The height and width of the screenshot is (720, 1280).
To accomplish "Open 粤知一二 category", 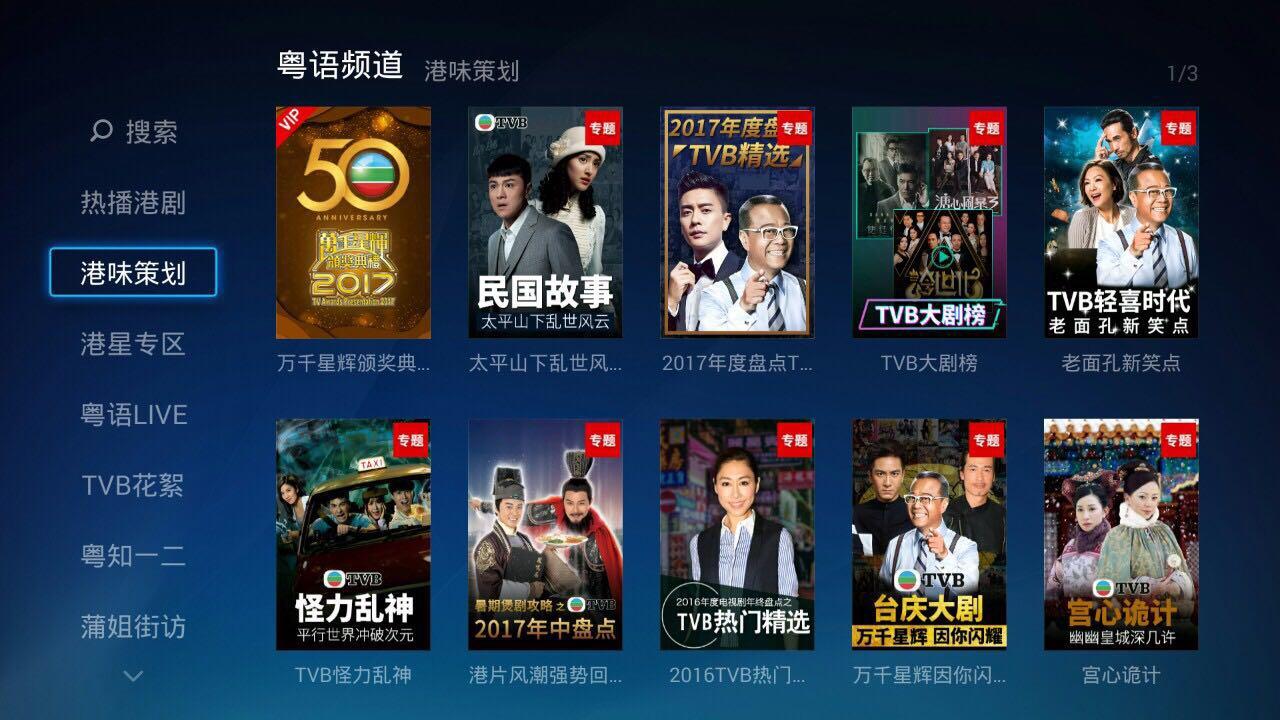I will click(x=133, y=556).
